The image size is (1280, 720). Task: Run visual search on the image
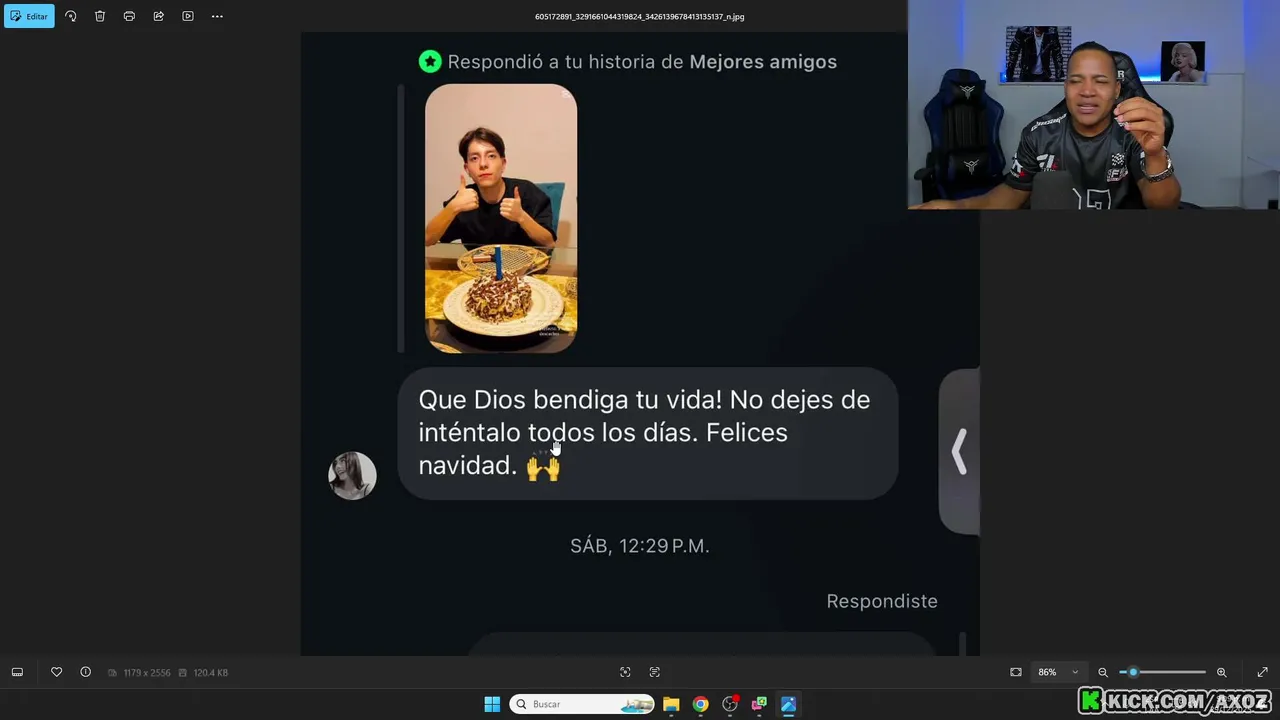[x=625, y=672]
